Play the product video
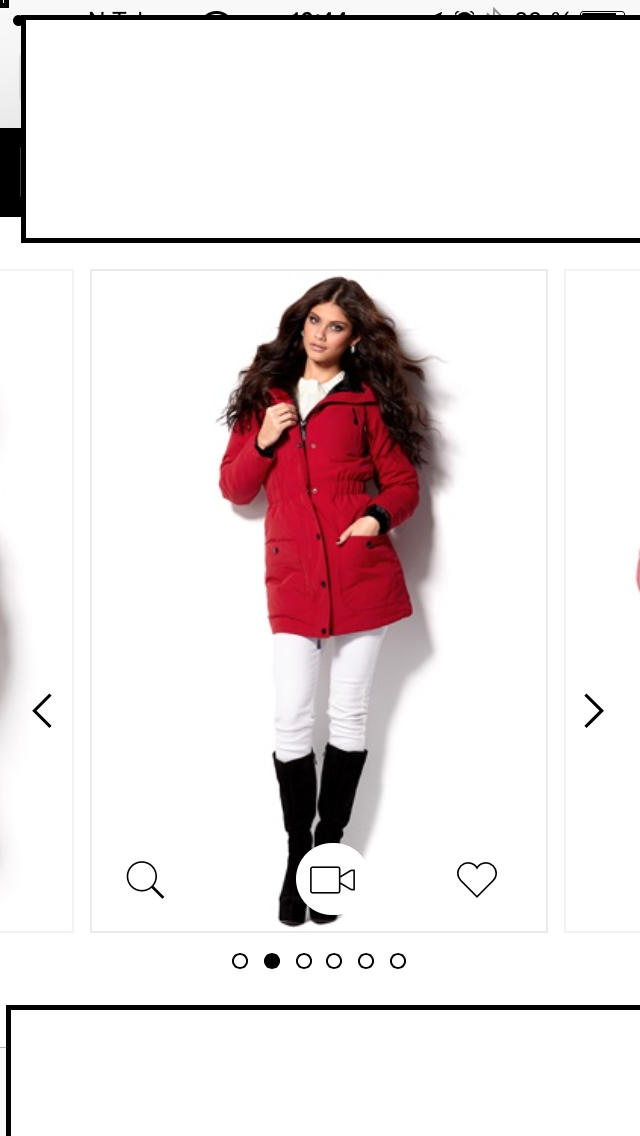 (332, 880)
